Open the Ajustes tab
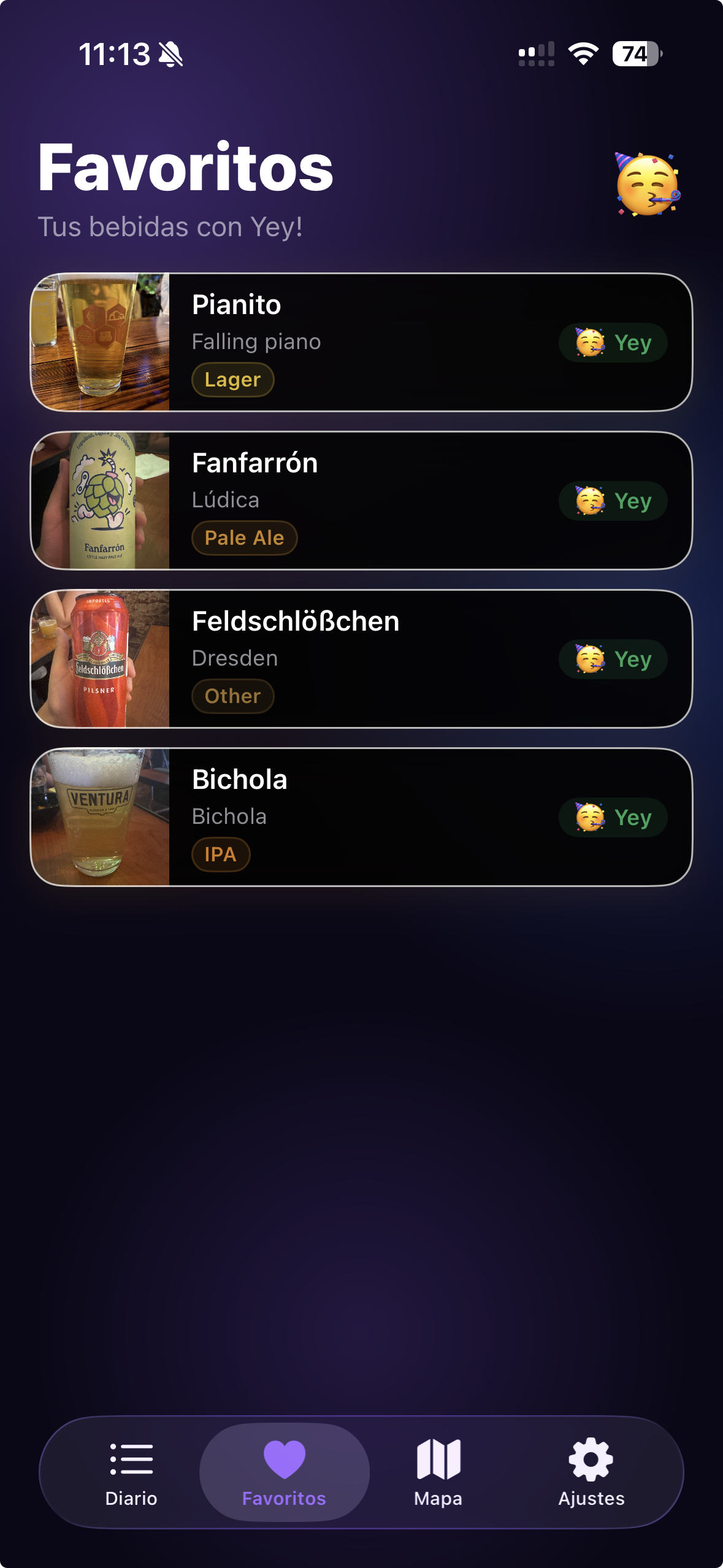 591,1472
